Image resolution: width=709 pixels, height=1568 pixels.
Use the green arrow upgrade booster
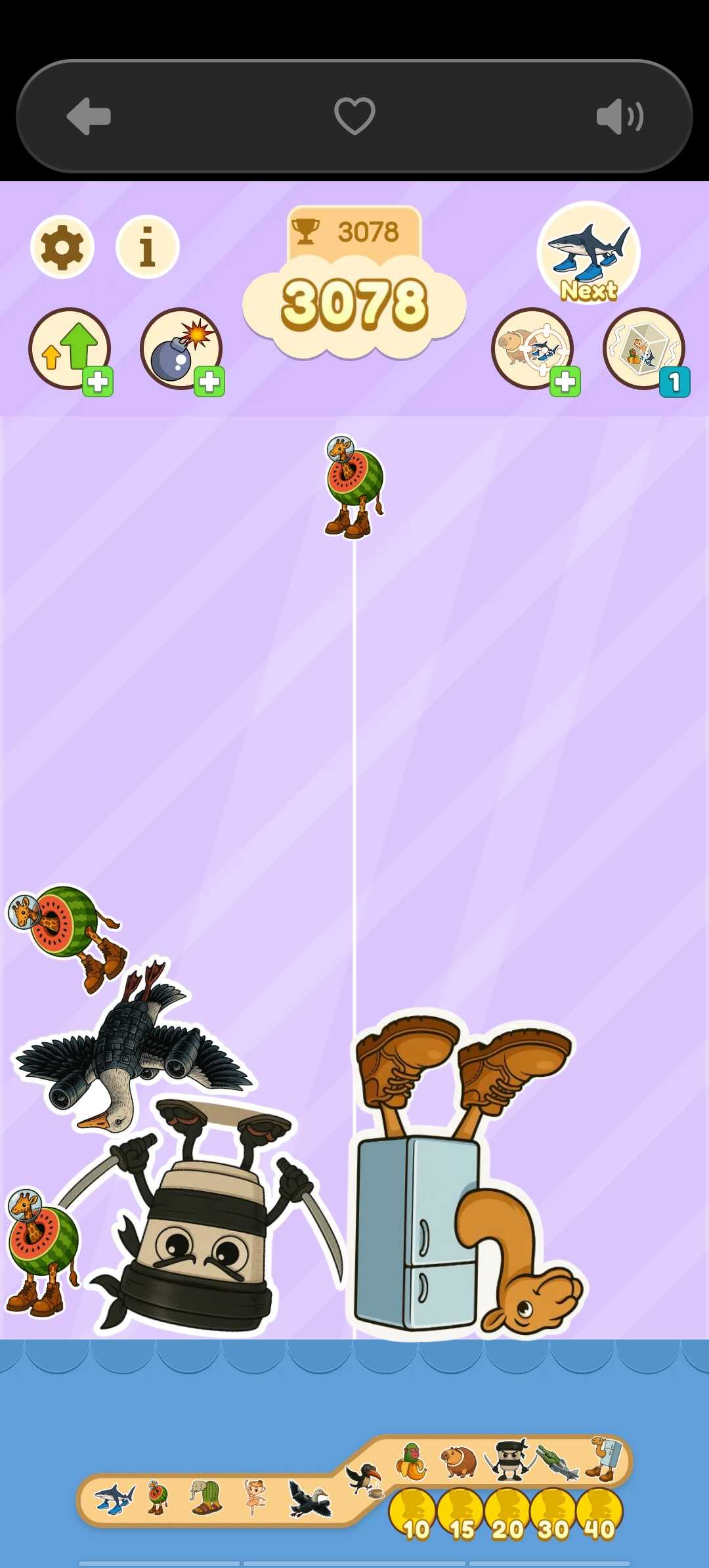coord(70,349)
